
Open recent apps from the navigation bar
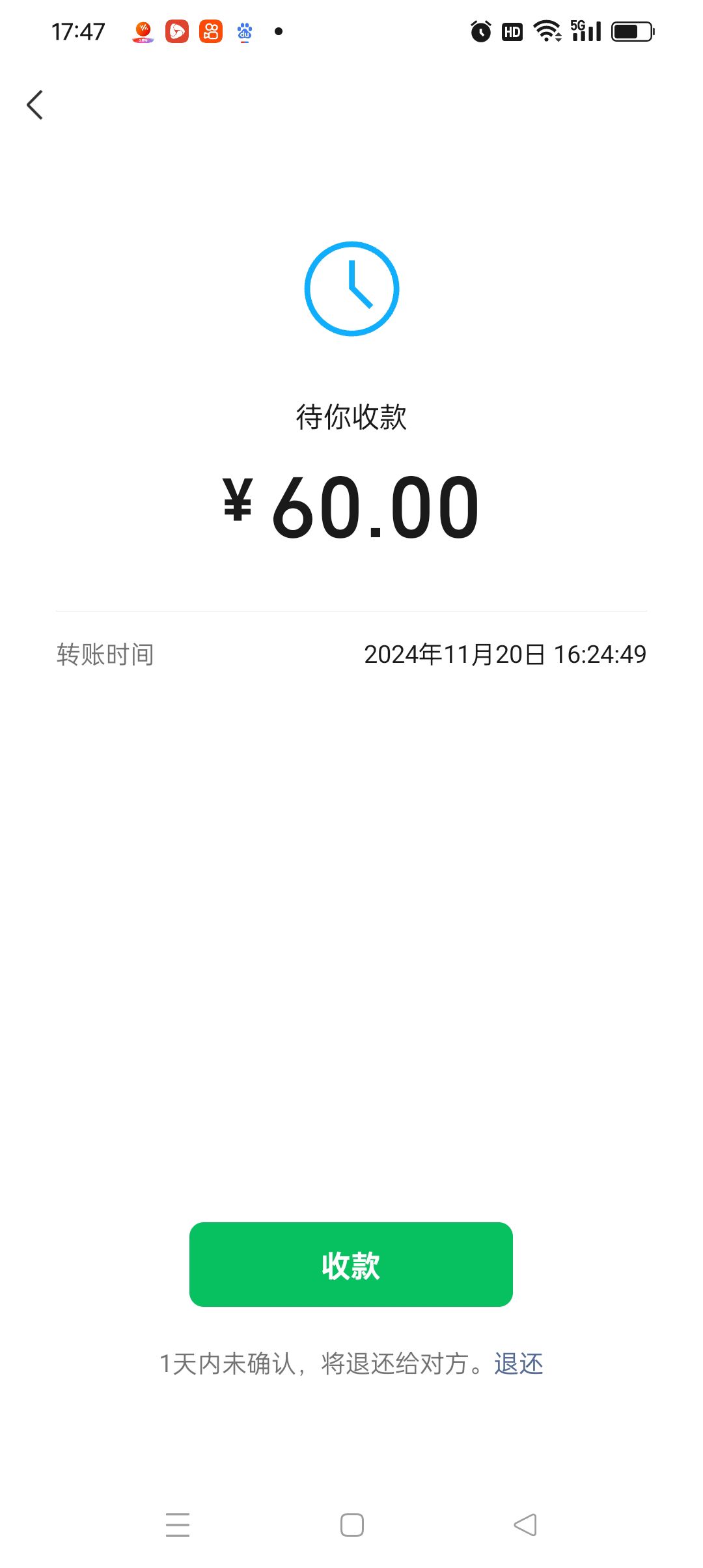click(x=178, y=1524)
